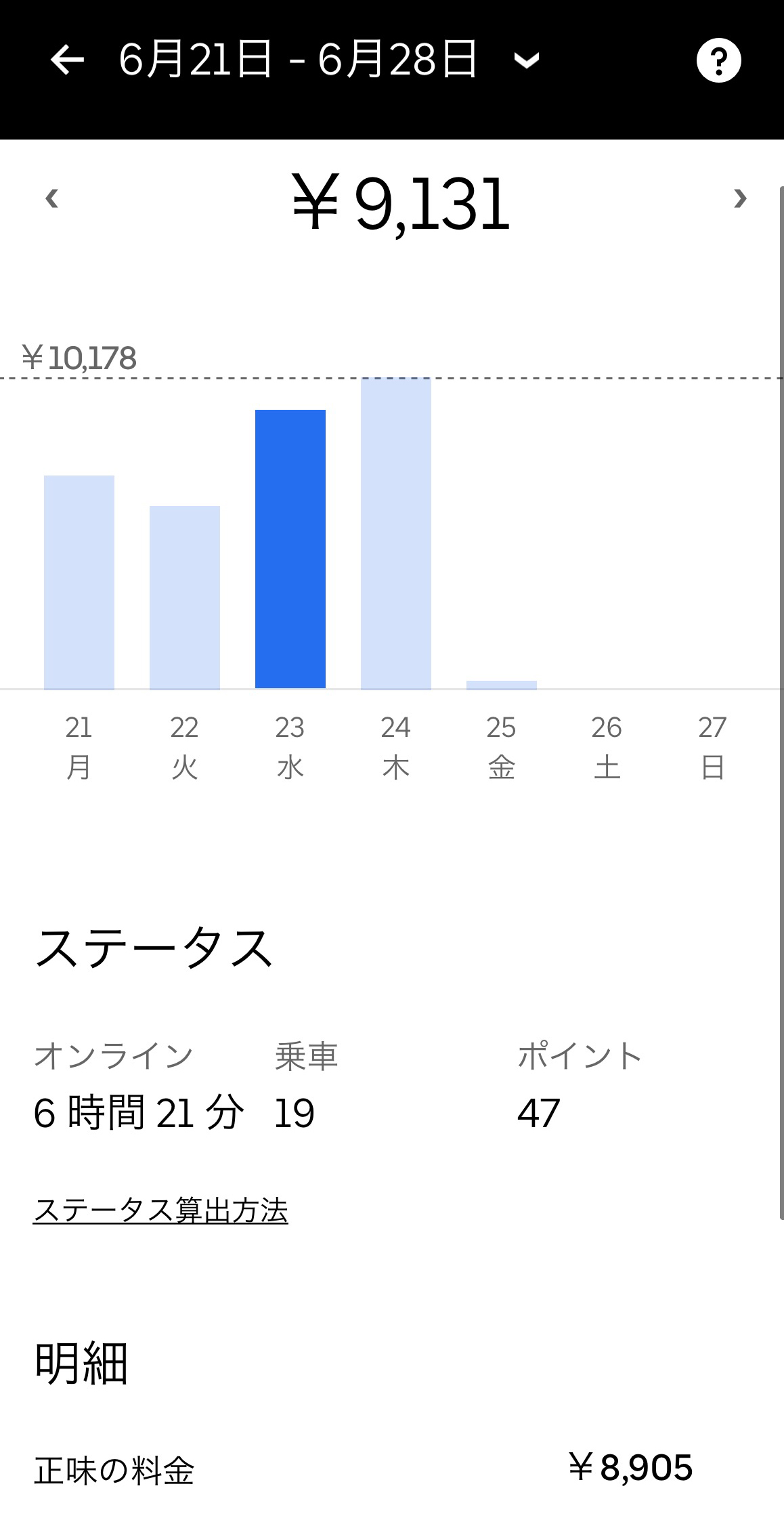The width and height of the screenshot is (784, 1520).
Task: Select the bar for the 22nd (火)
Action: (185, 597)
